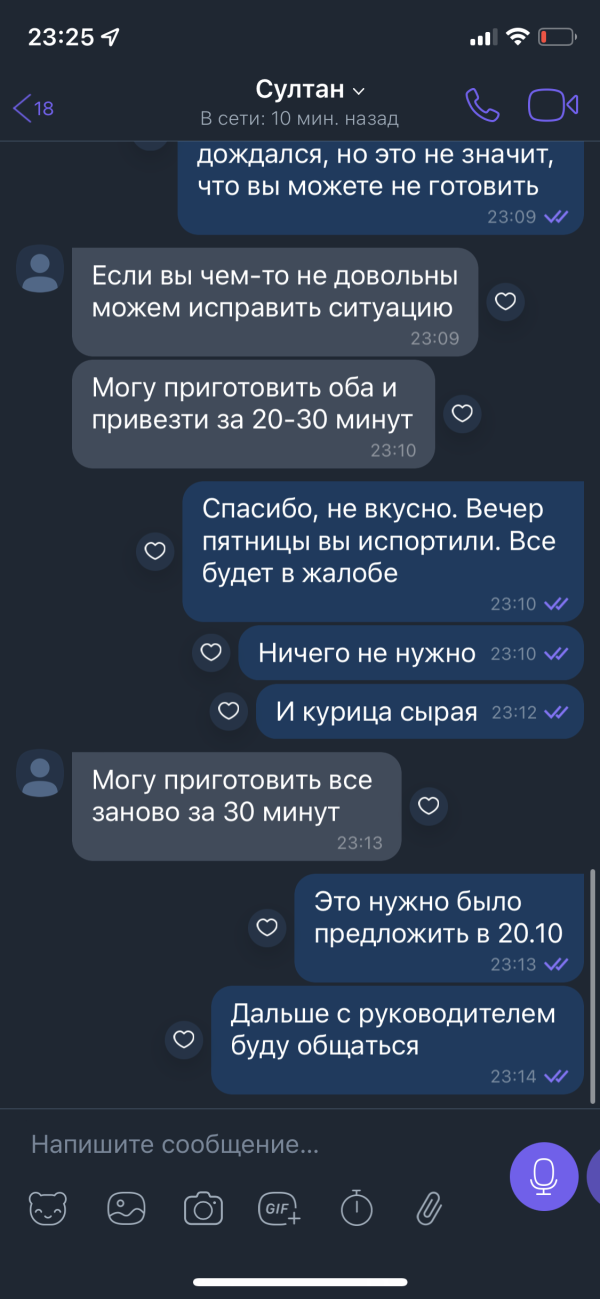Tap the microphone voice message button
Image resolution: width=600 pixels, height=1299 pixels.
544,1176
